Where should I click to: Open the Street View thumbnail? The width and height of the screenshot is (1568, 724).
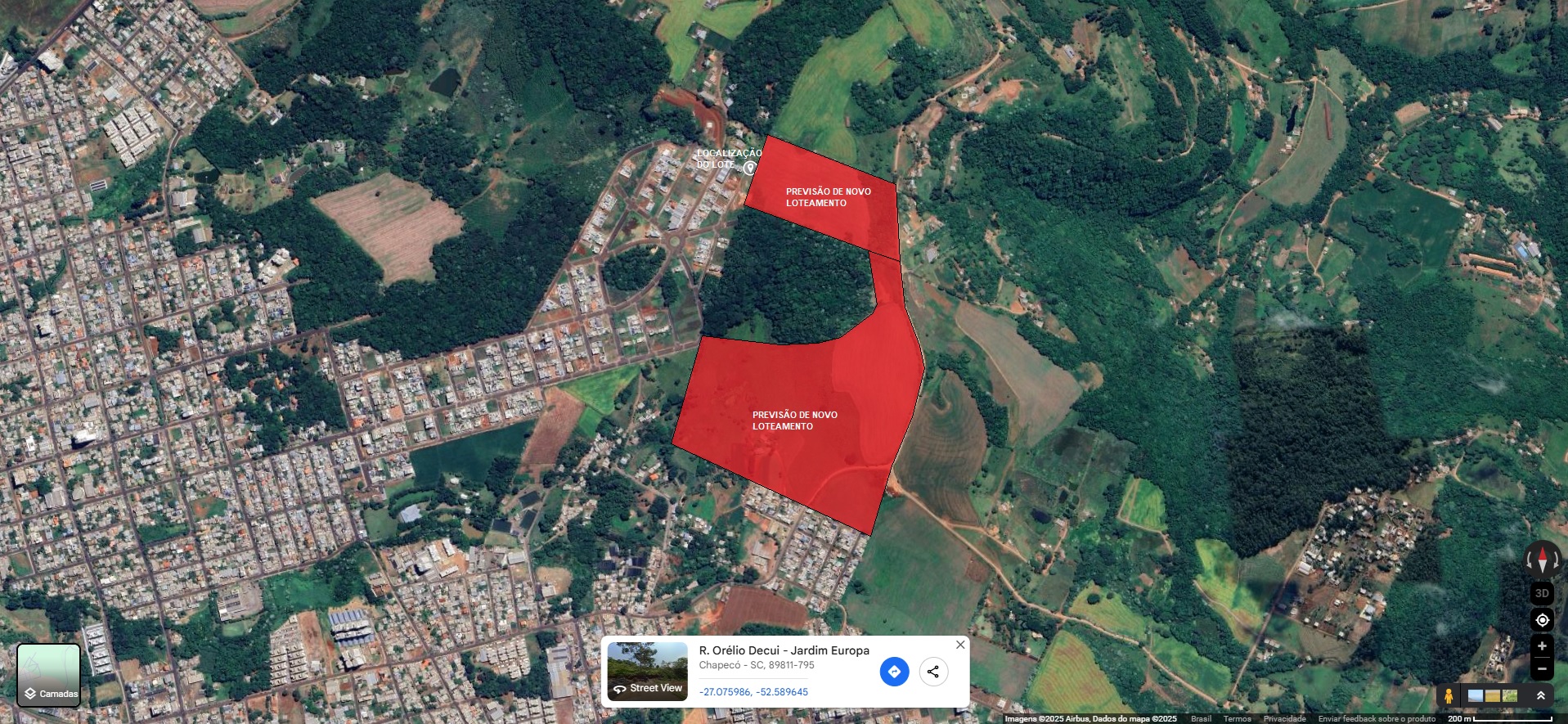[x=647, y=672]
